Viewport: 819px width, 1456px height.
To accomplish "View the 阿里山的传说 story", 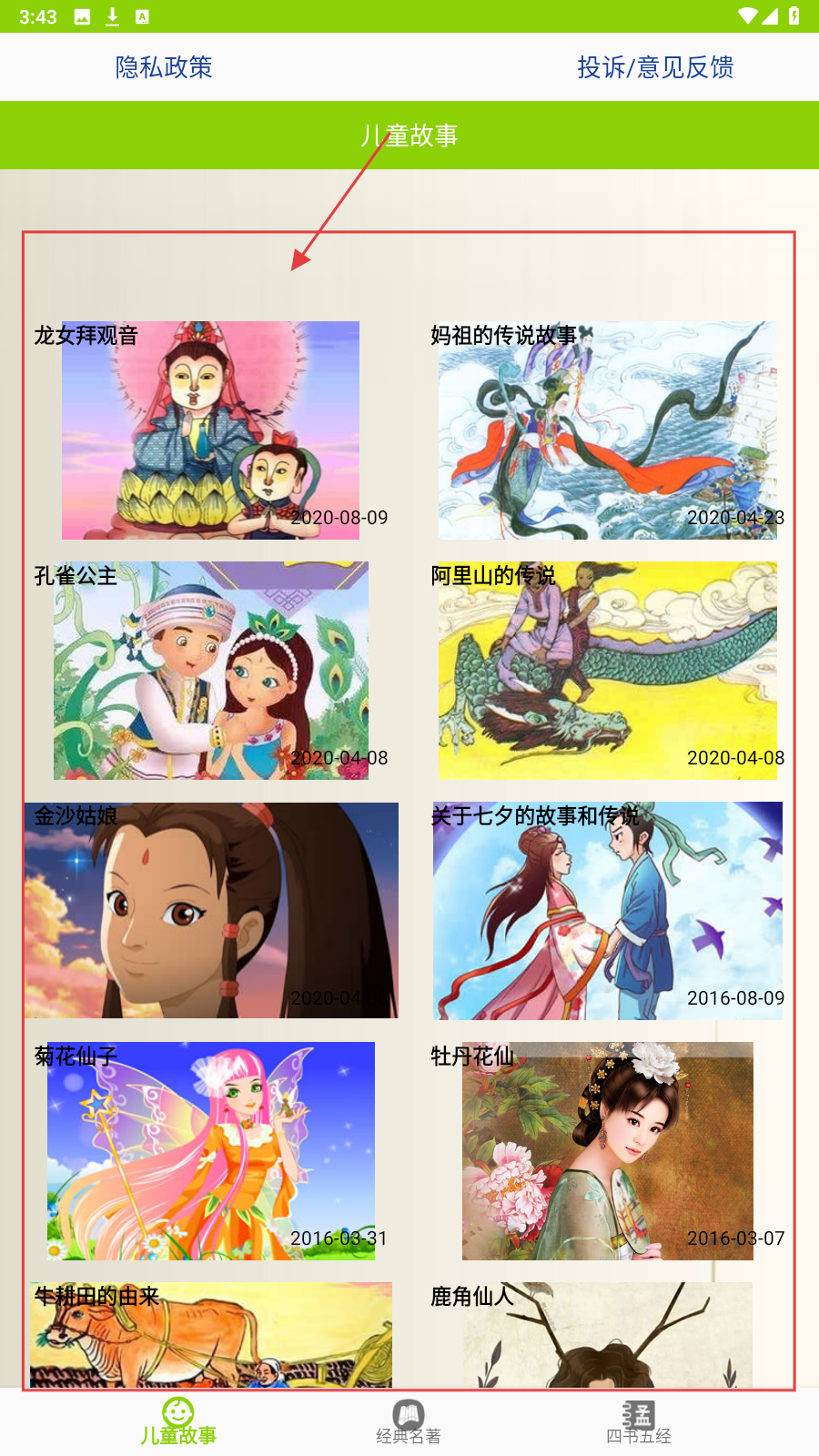I will click(607, 671).
